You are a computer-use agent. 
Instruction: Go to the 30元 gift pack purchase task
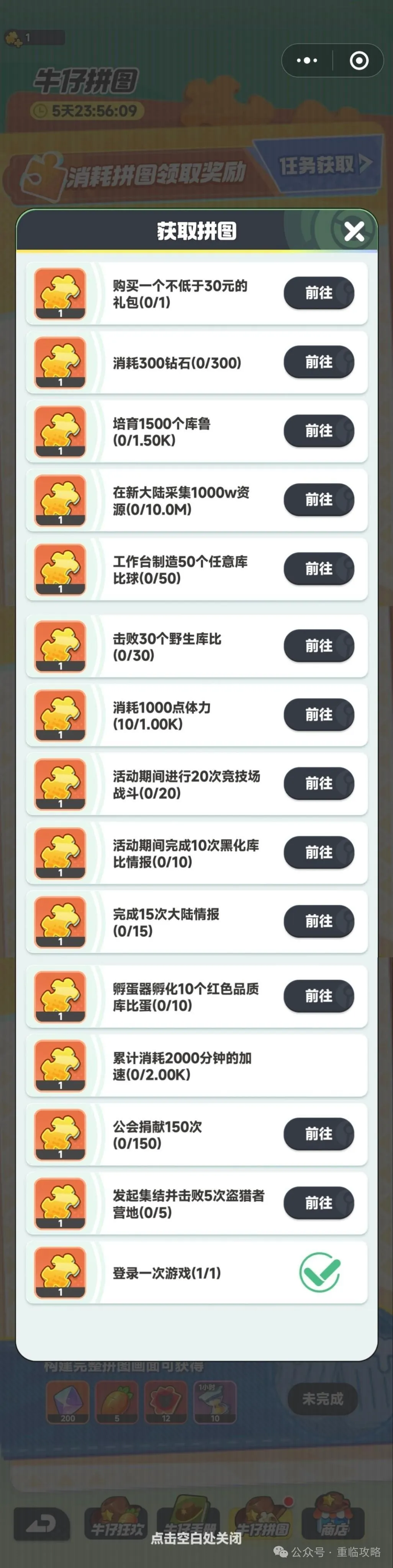(319, 293)
